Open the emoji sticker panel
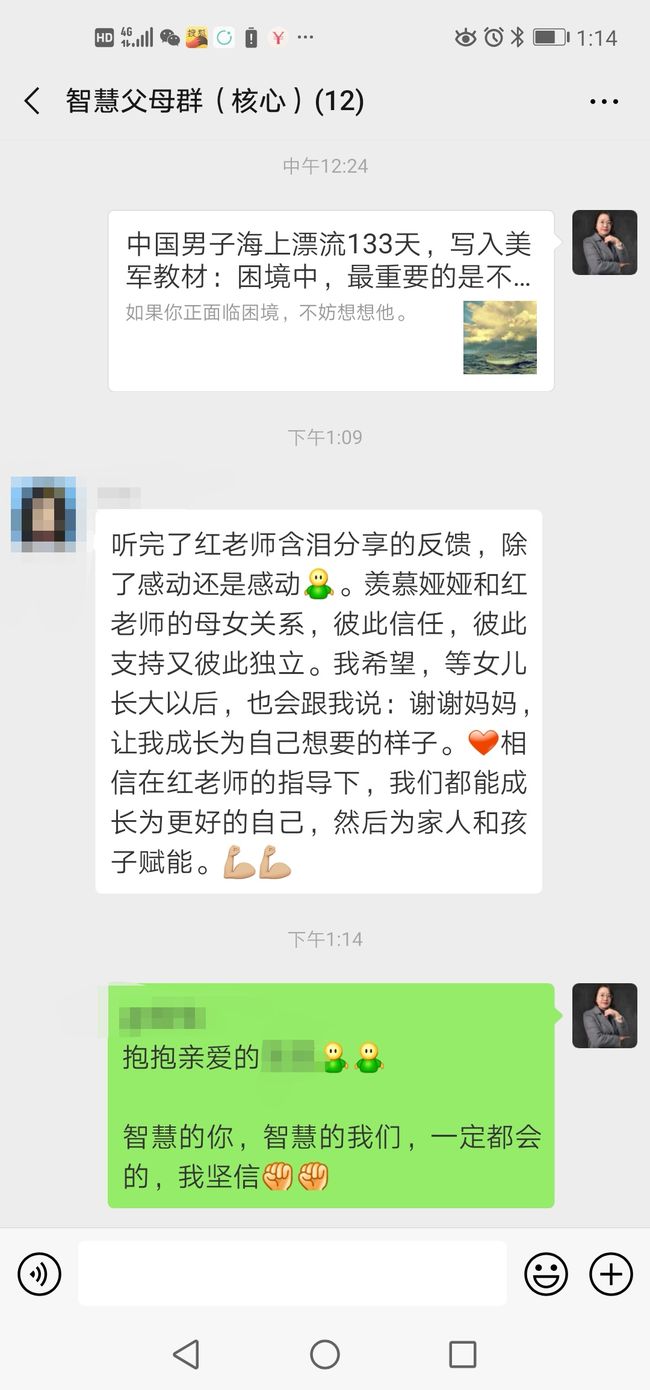The width and height of the screenshot is (650, 1390). click(x=546, y=1274)
